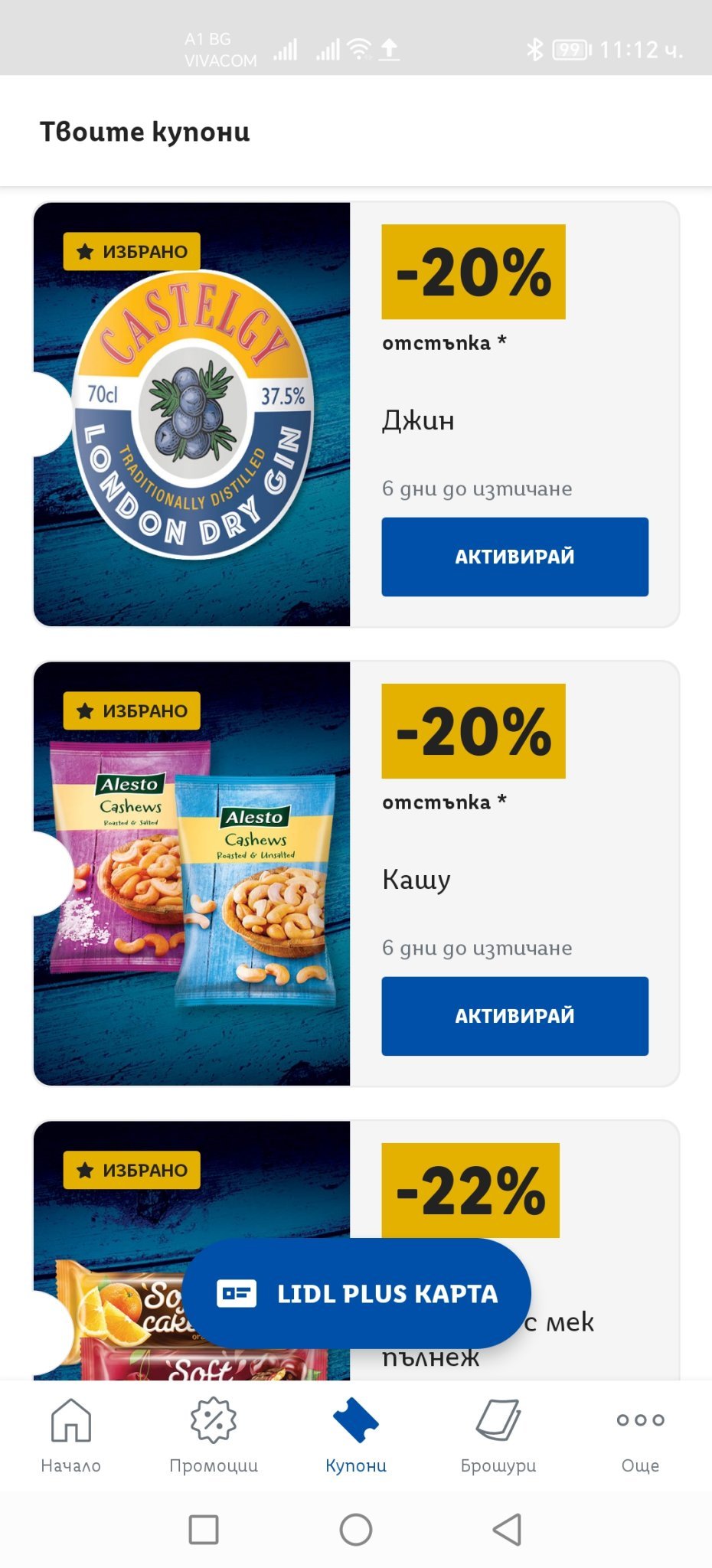Switch to the Промоции tab
Image resolution: width=712 pixels, height=1568 pixels.
tap(214, 1434)
